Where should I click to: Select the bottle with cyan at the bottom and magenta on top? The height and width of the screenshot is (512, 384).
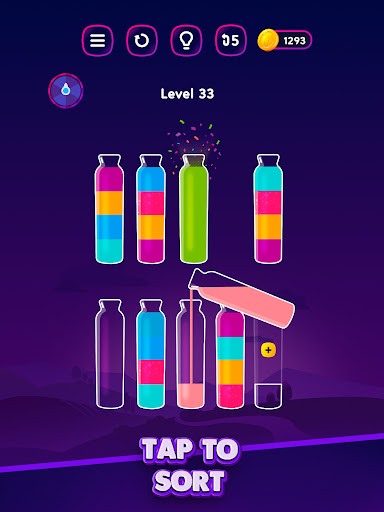click(x=109, y=209)
